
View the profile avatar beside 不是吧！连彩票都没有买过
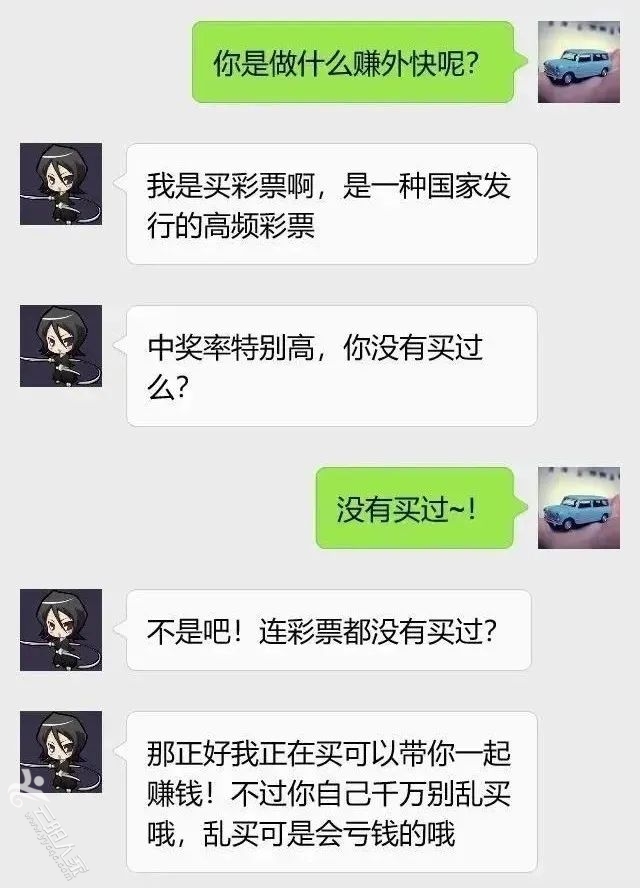click(x=61, y=630)
